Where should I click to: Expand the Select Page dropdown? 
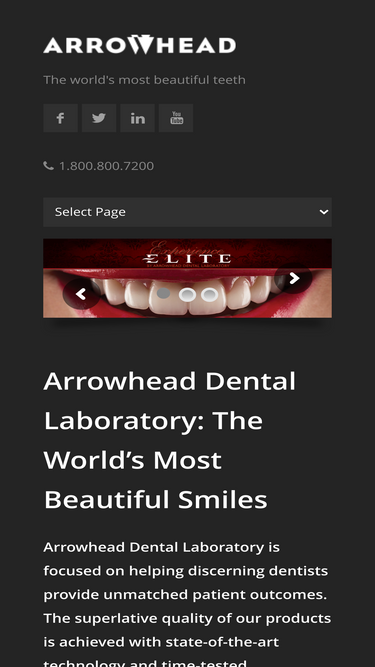(188, 212)
